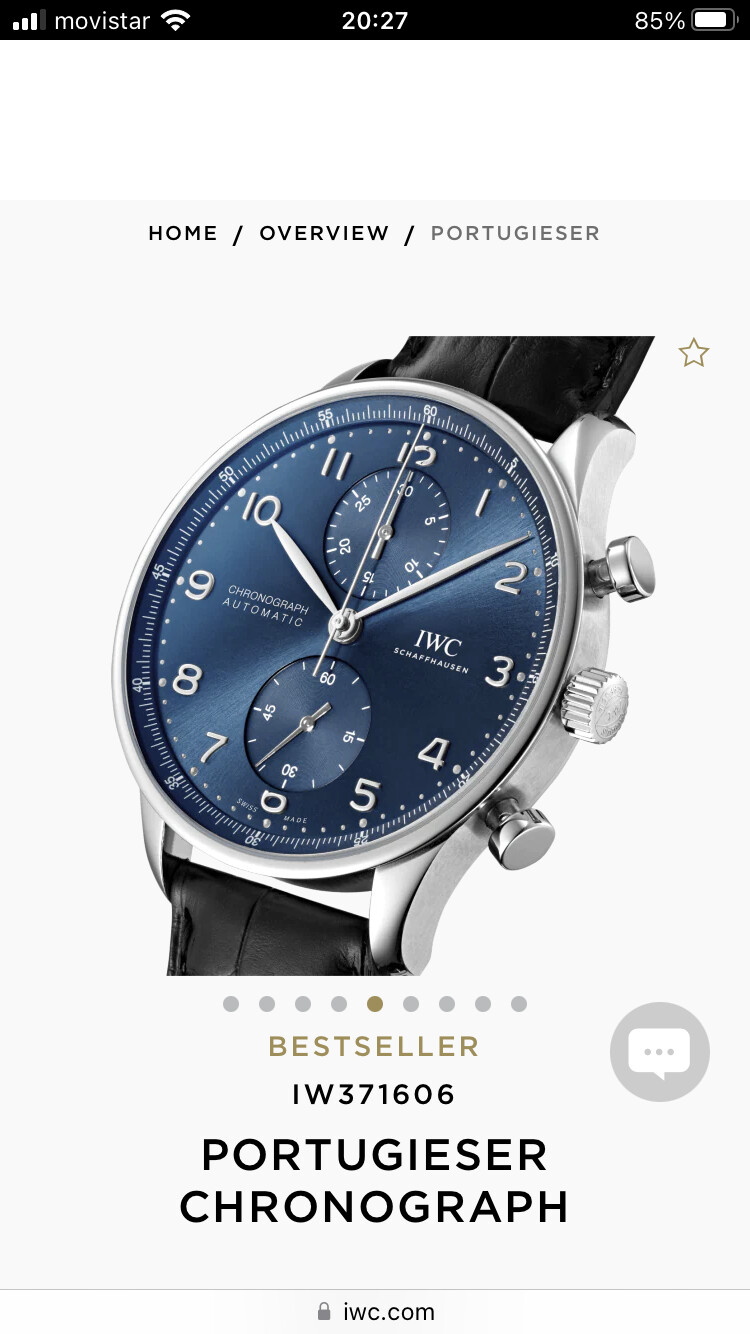Open the OVERVIEW breadcrumb link
Image resolution: width=750 pixels, height=1334 pixels.
[324, 233]
